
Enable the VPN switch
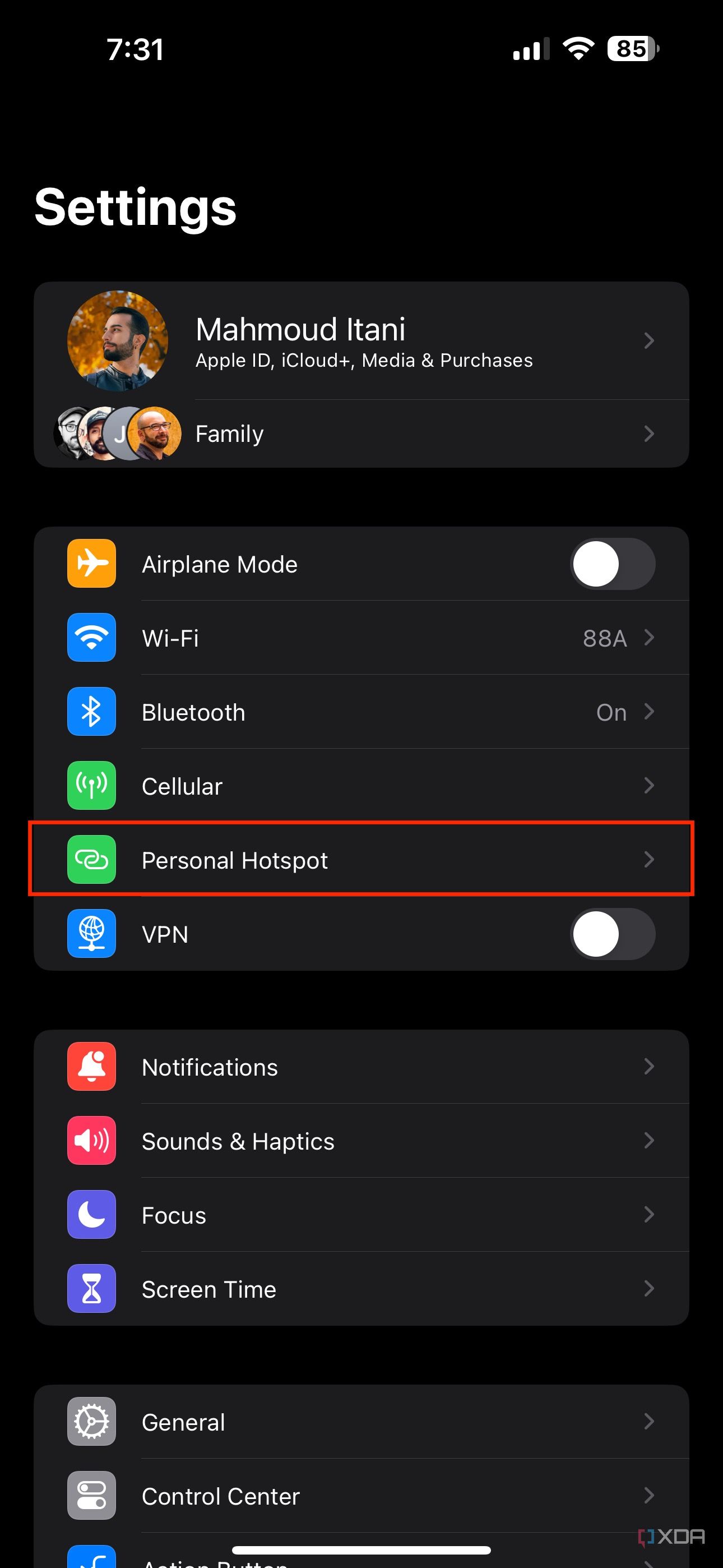(x=612, y=934)
